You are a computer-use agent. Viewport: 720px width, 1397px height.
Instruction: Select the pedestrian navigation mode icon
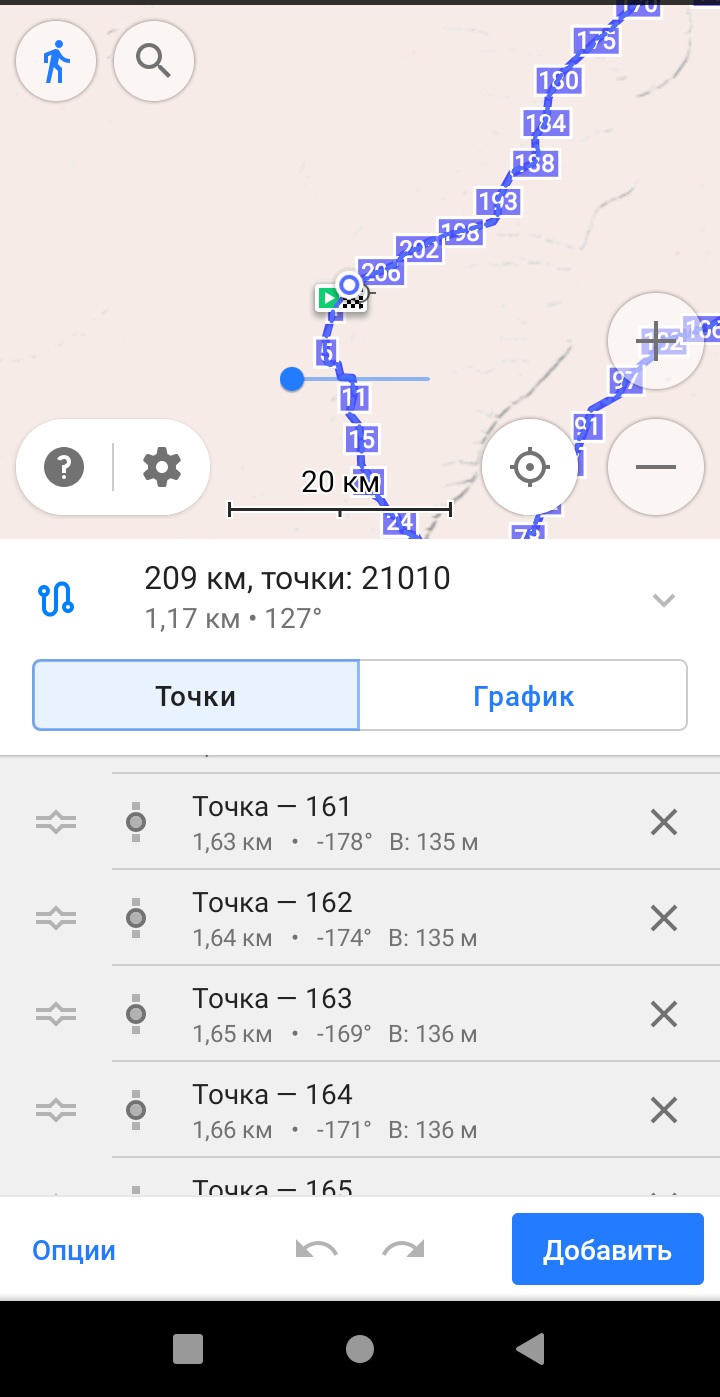pos(55,60)
